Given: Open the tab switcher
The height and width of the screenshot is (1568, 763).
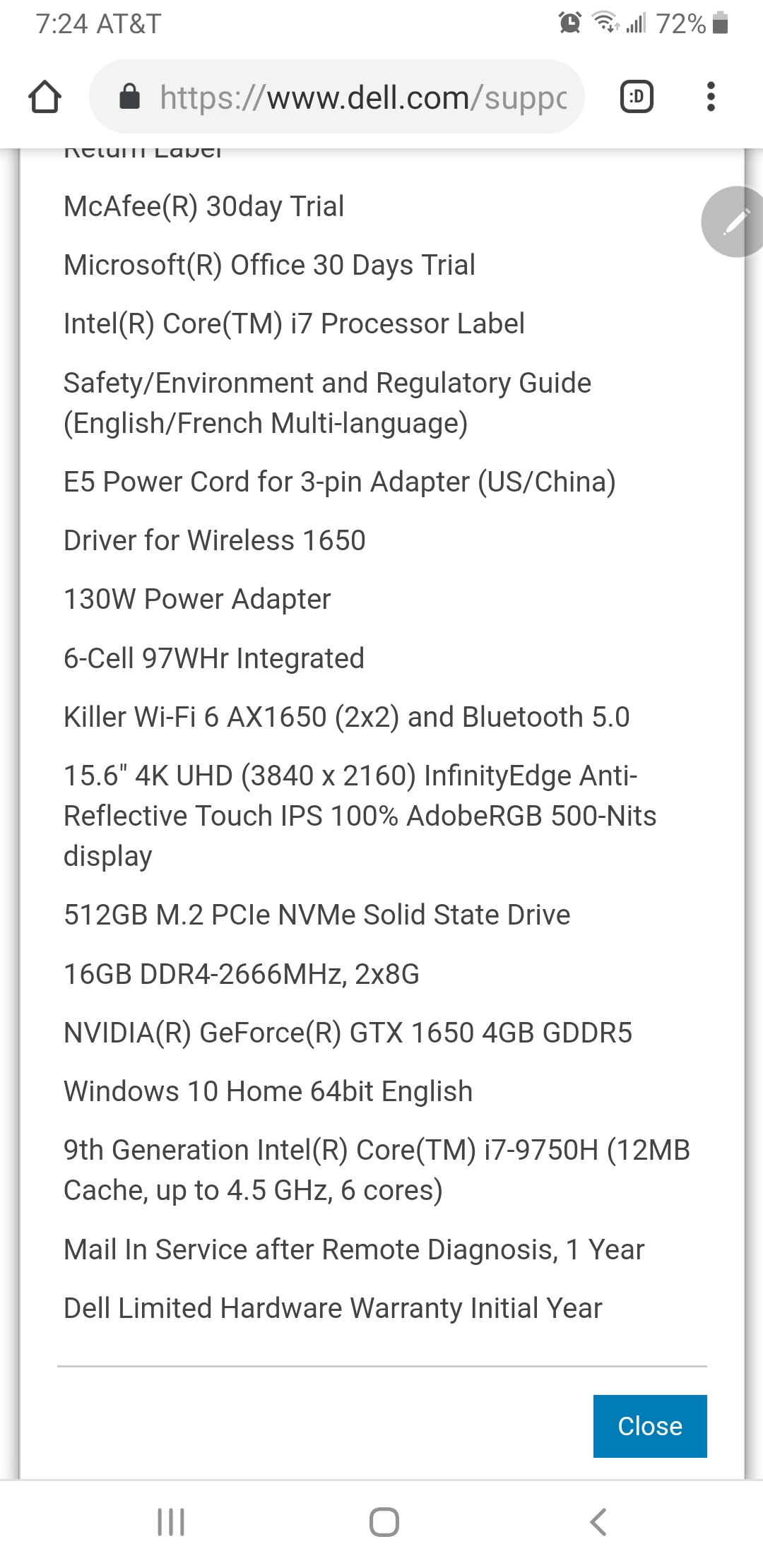Looking at the screenshot, I should coord(636,97).
